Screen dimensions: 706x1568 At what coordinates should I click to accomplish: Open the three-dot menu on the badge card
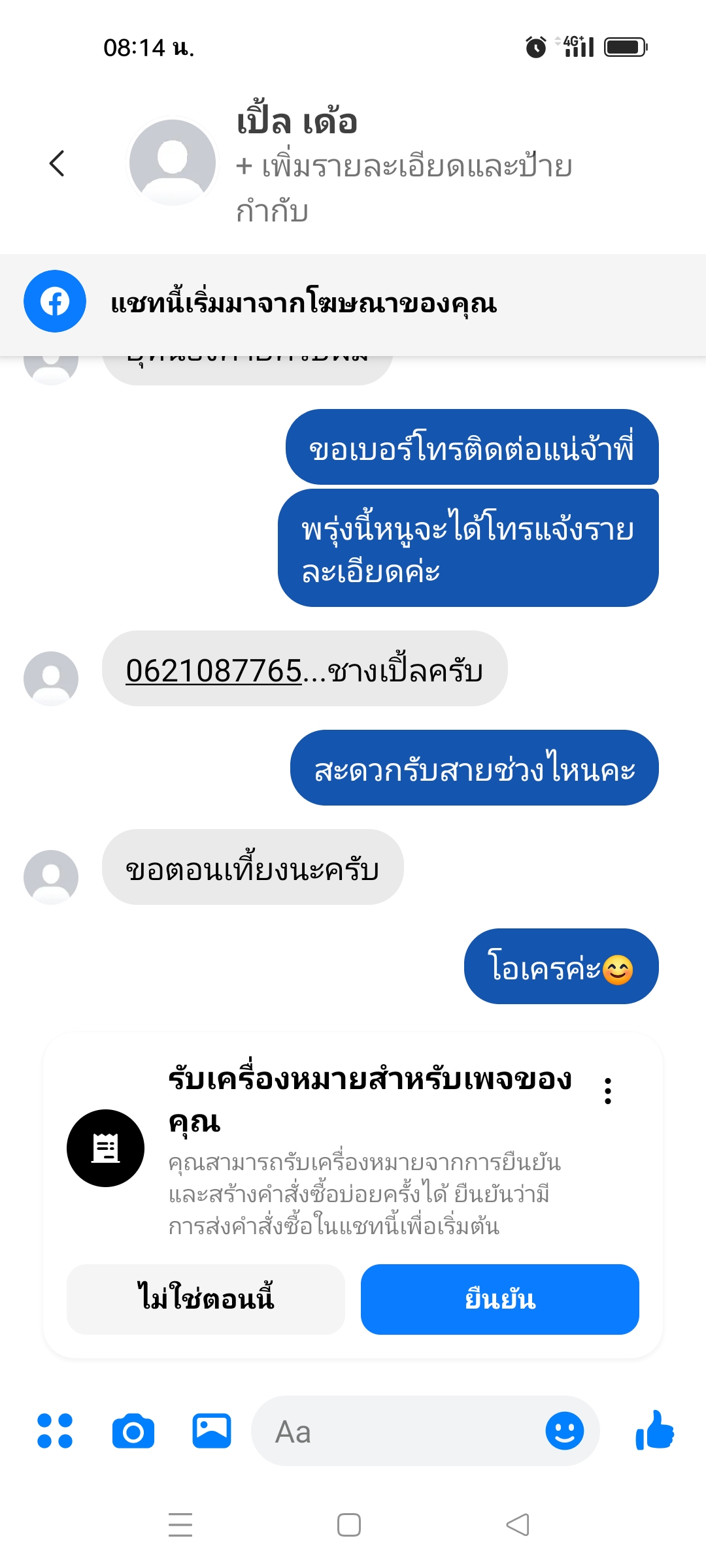(x=608, y=1090)
